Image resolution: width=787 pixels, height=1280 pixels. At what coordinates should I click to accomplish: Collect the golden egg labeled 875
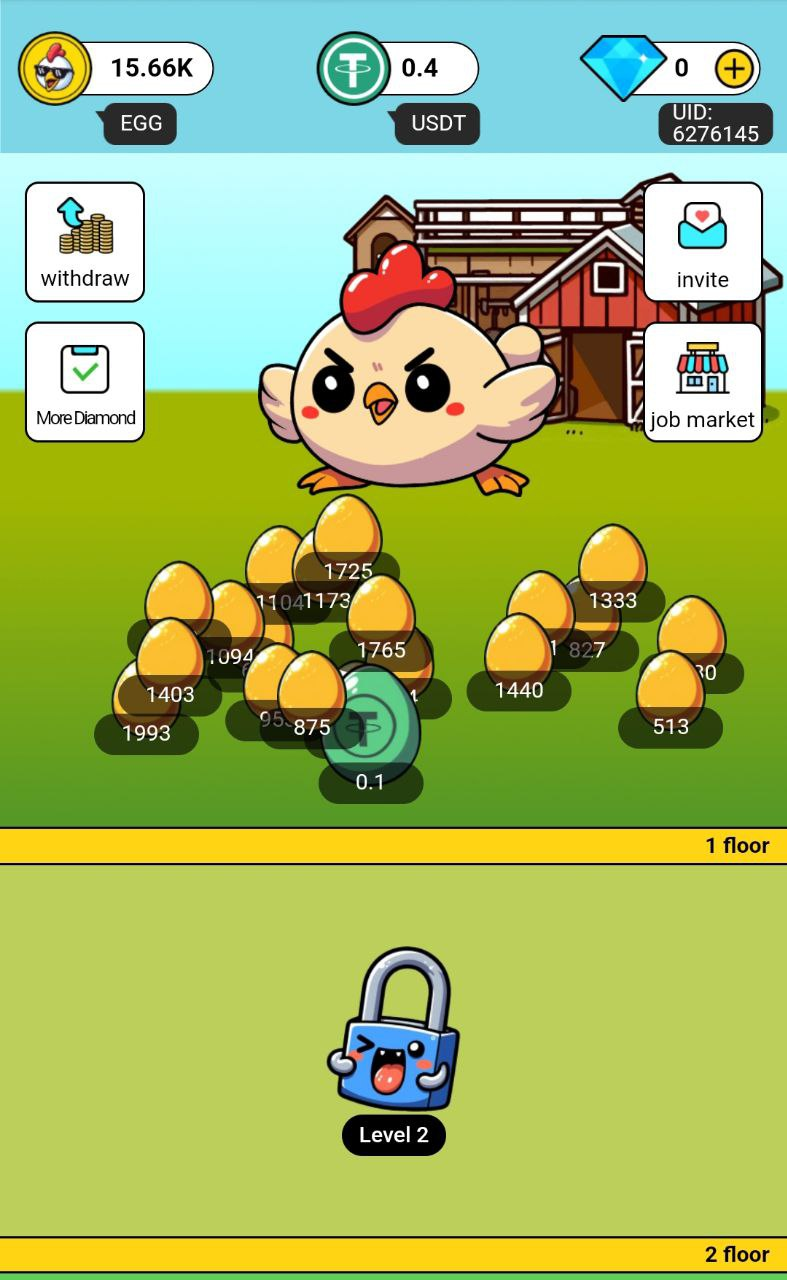point(311,690)
